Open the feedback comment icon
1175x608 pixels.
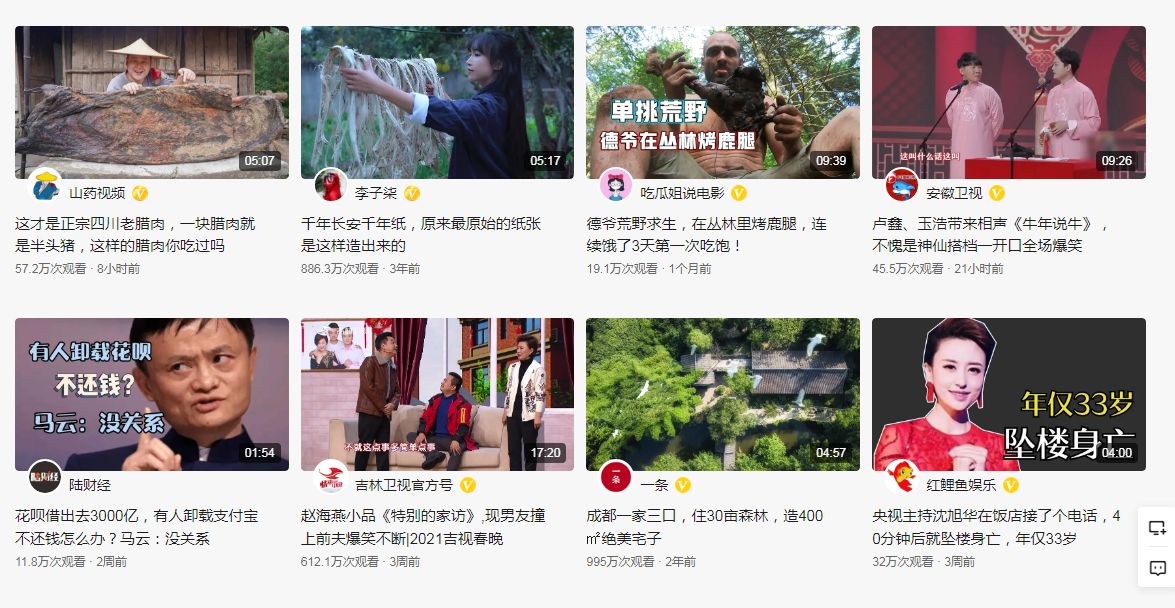tap(1157, 567)
